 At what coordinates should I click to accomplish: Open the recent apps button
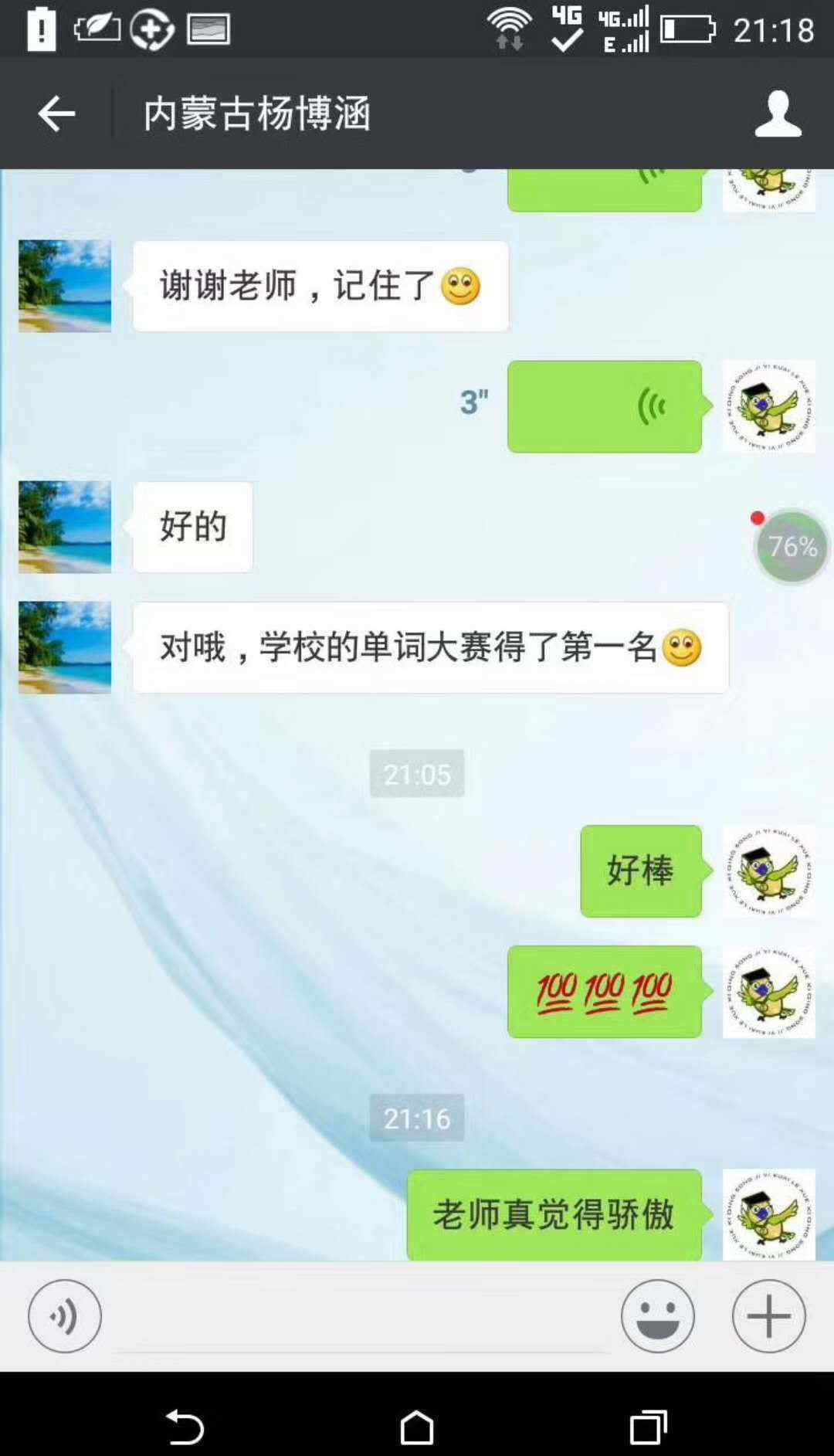click(648, 1427)
